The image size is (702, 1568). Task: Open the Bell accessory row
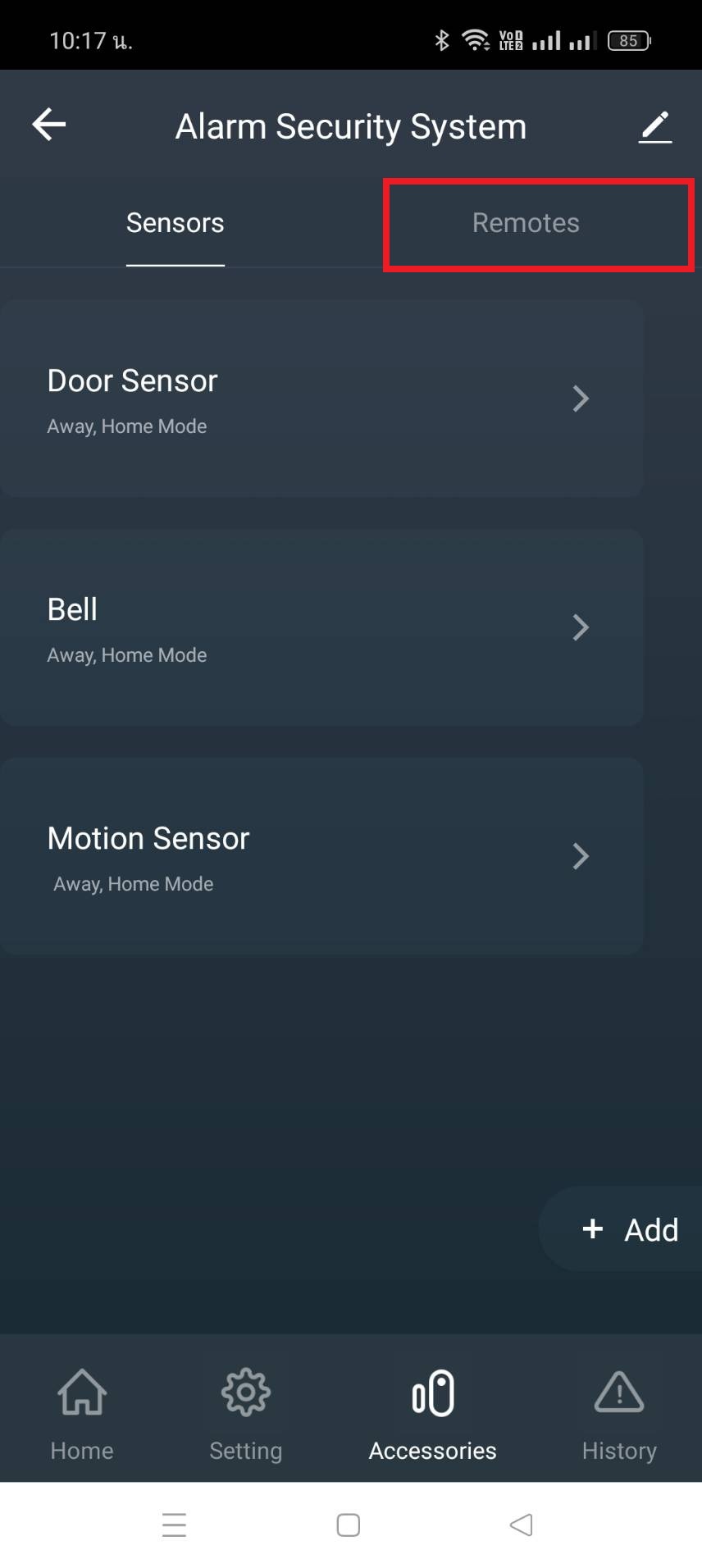tap(321, 627)
